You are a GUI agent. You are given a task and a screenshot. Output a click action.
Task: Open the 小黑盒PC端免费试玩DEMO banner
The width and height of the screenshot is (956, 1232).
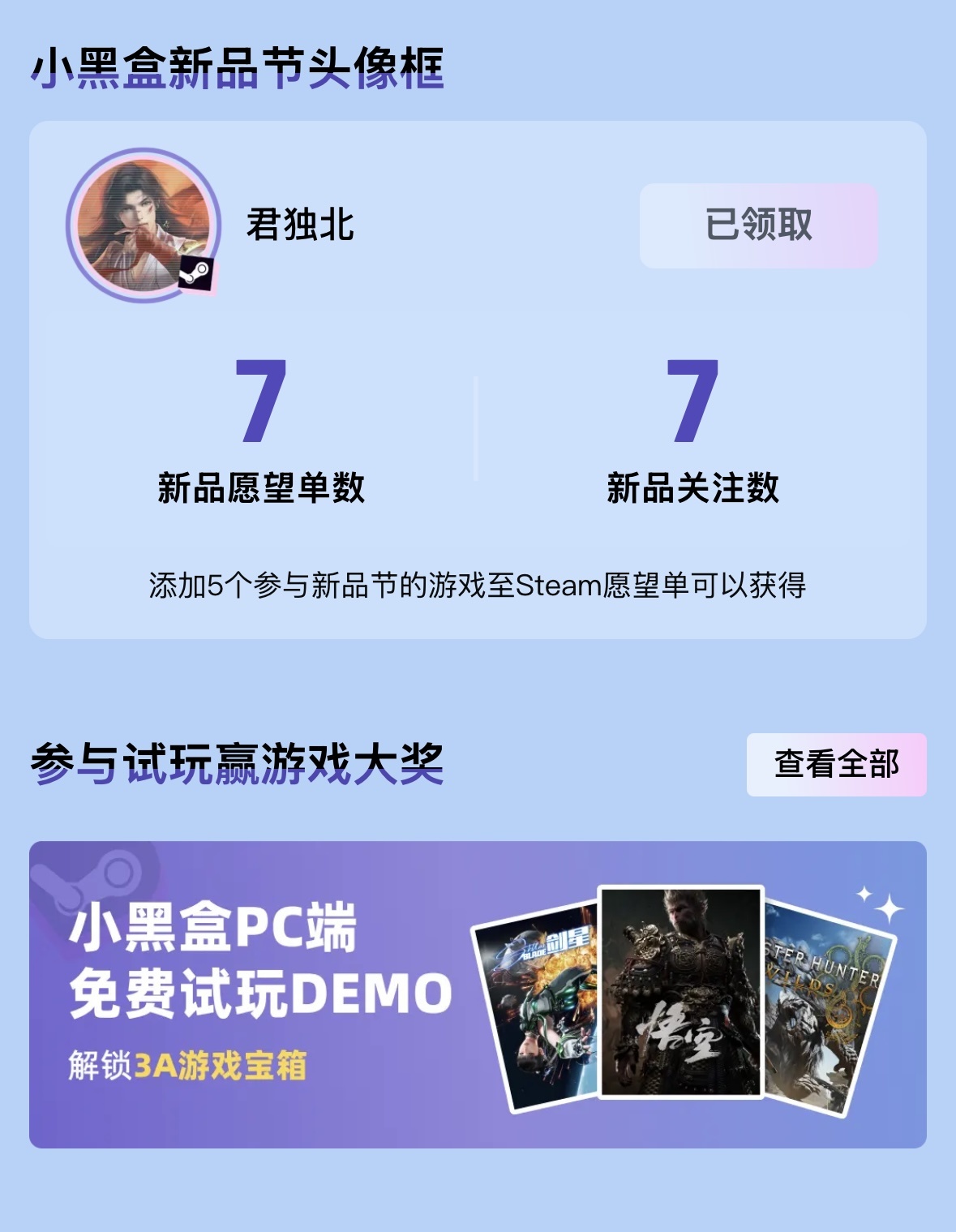pos(478,994)
